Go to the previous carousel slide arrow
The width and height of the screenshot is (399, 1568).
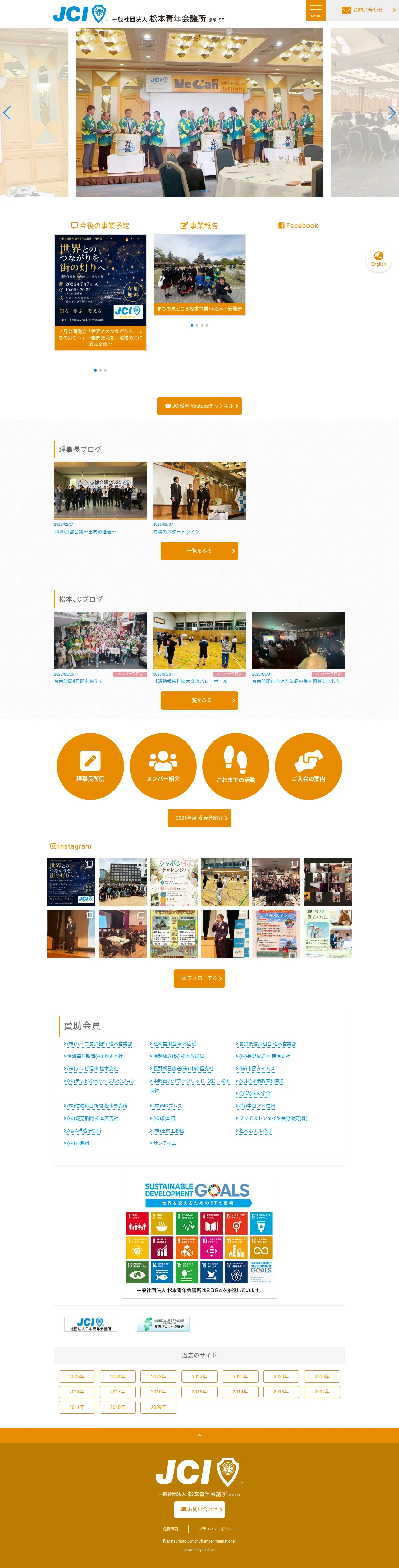click(7, 113)
